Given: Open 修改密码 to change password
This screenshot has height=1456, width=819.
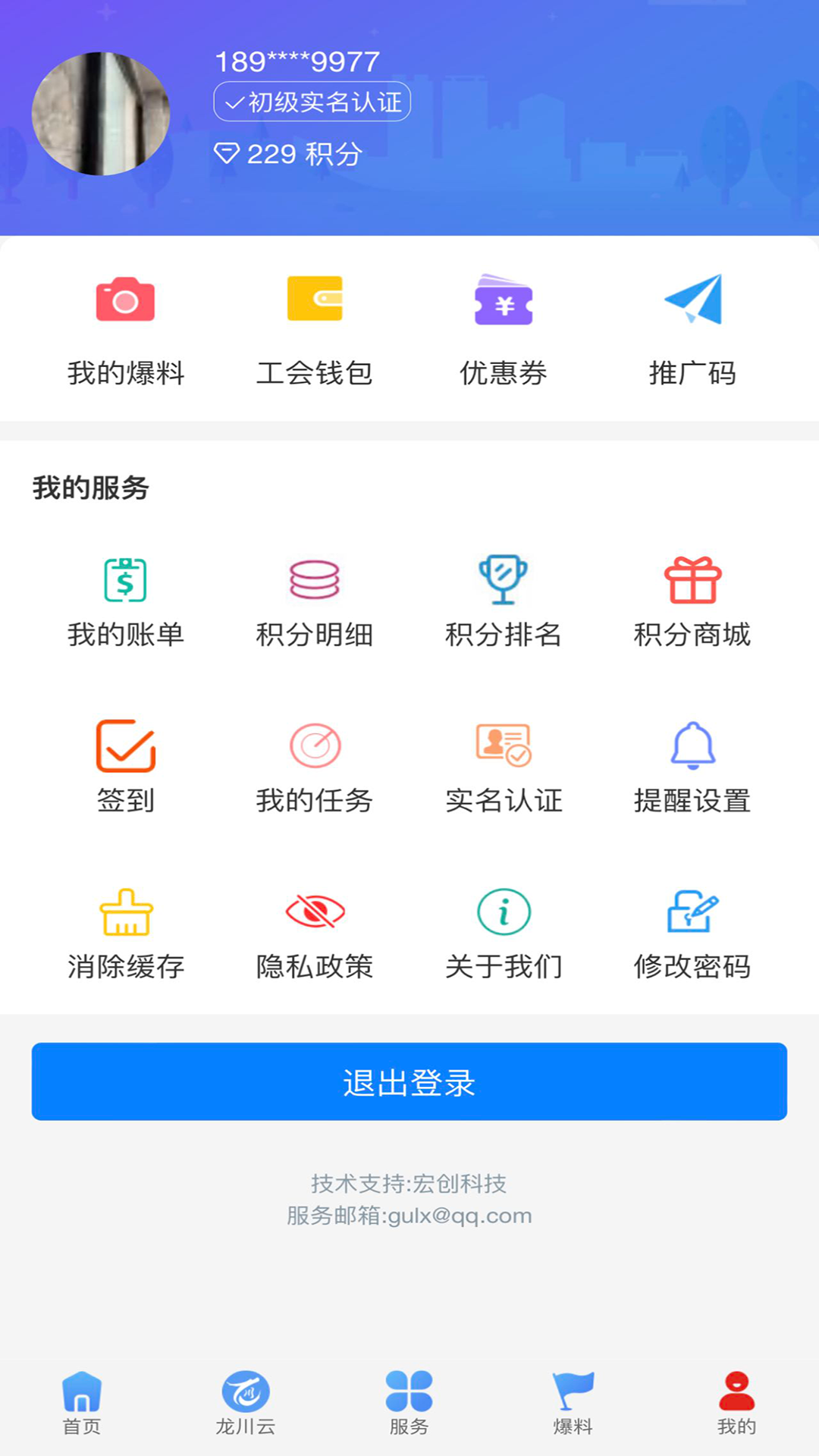Looking at the screenshot, I should [x=692, y=933].
